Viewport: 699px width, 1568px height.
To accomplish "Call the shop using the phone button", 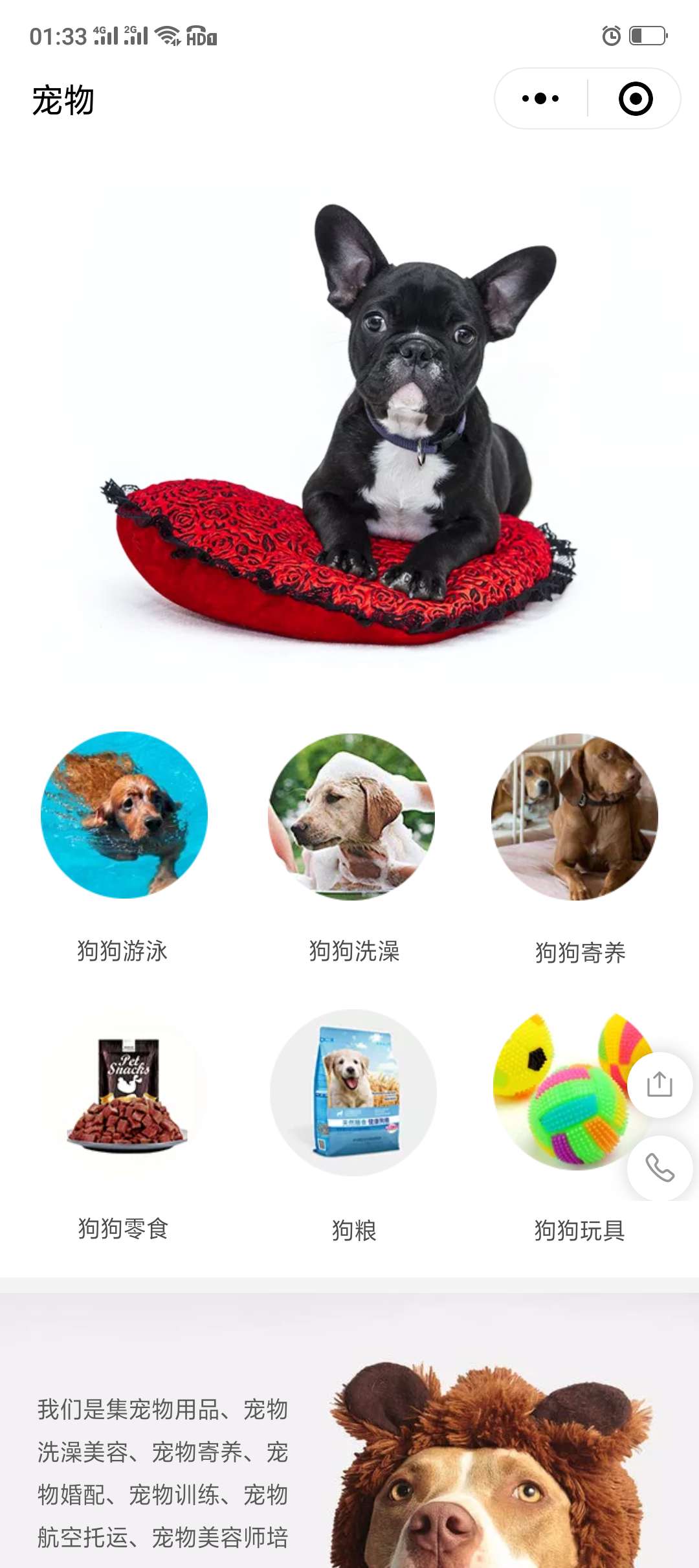I will coord(660,1168).
